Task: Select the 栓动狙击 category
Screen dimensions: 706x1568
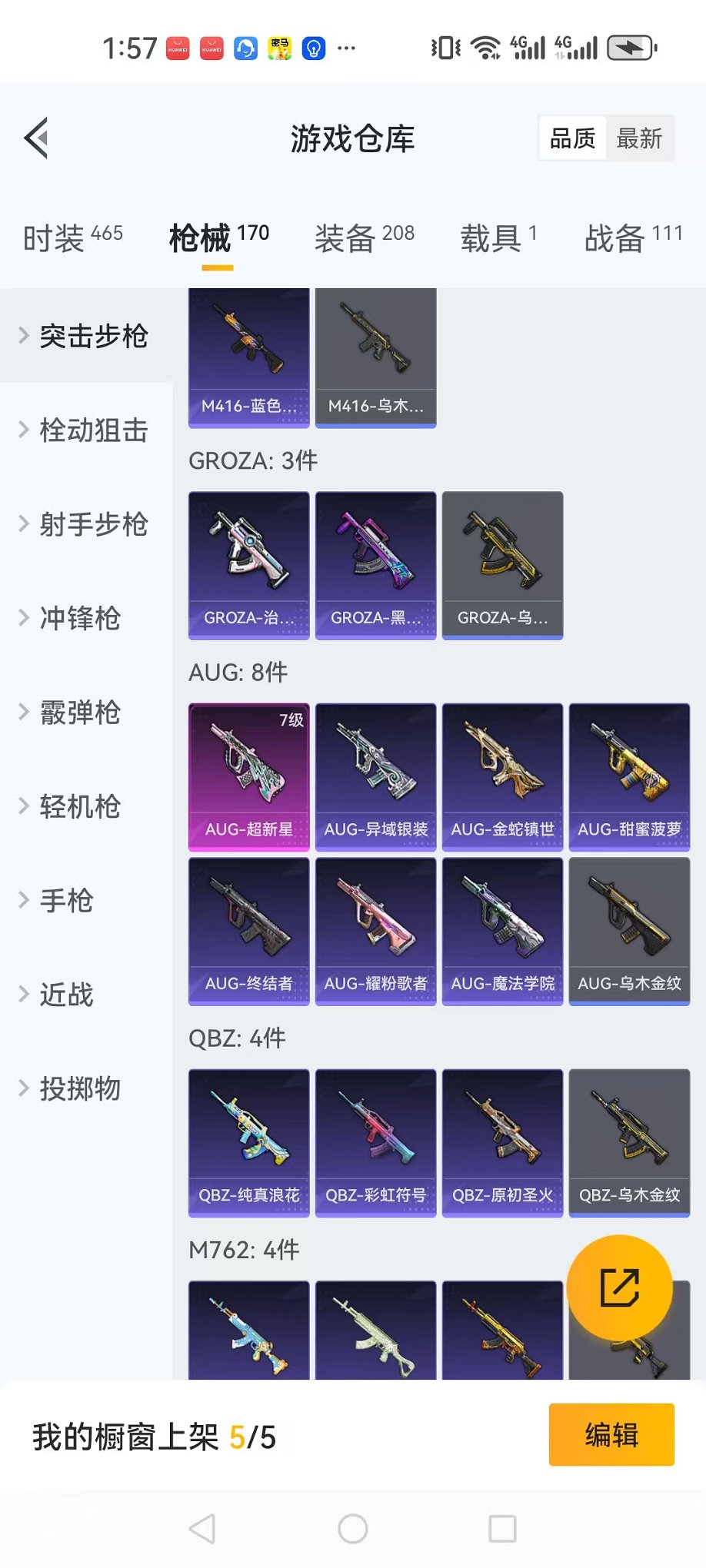Action: point(92,430)
